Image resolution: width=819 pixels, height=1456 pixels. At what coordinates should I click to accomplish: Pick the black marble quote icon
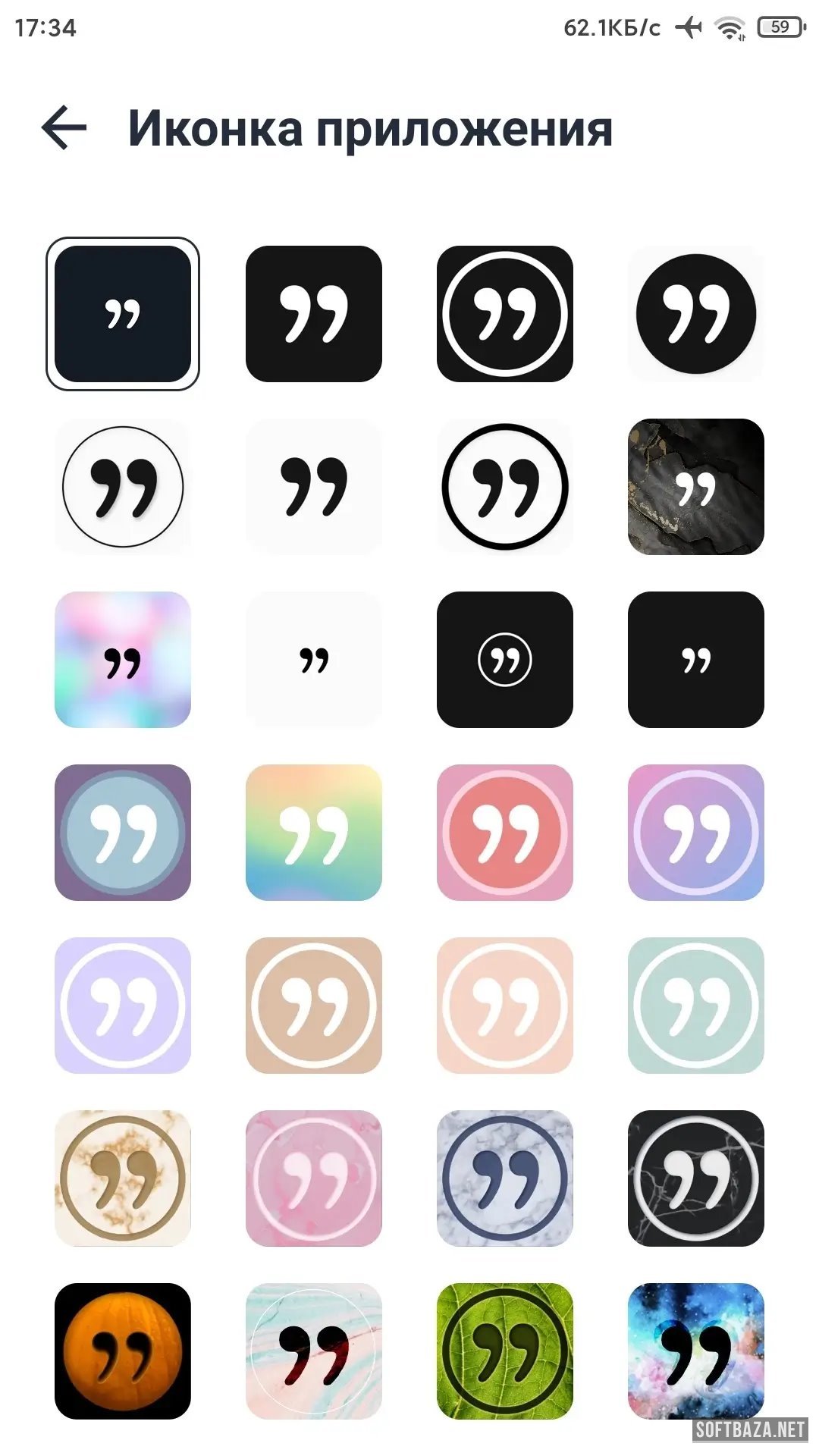(695, 1178)
